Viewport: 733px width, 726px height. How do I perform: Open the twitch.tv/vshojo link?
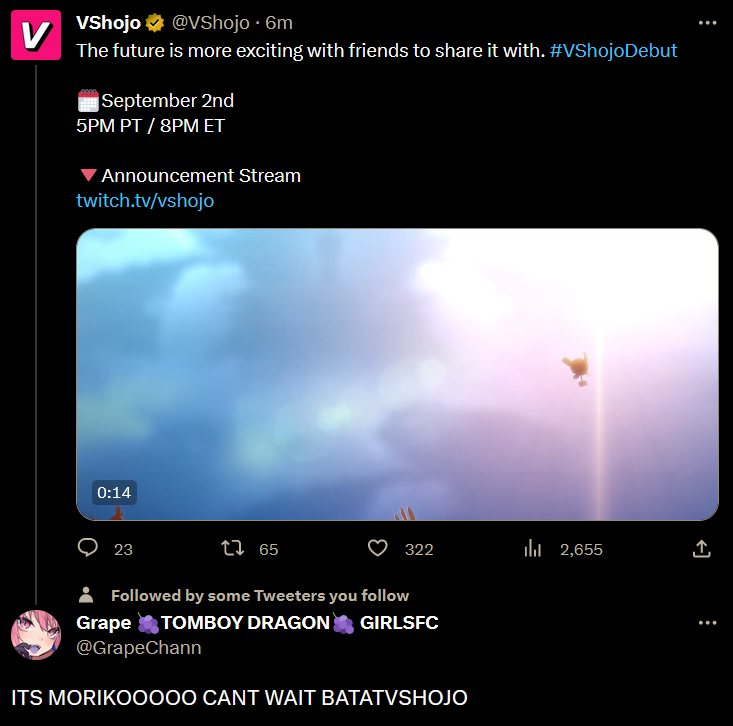pyautogui.click(x=145, y=200)
